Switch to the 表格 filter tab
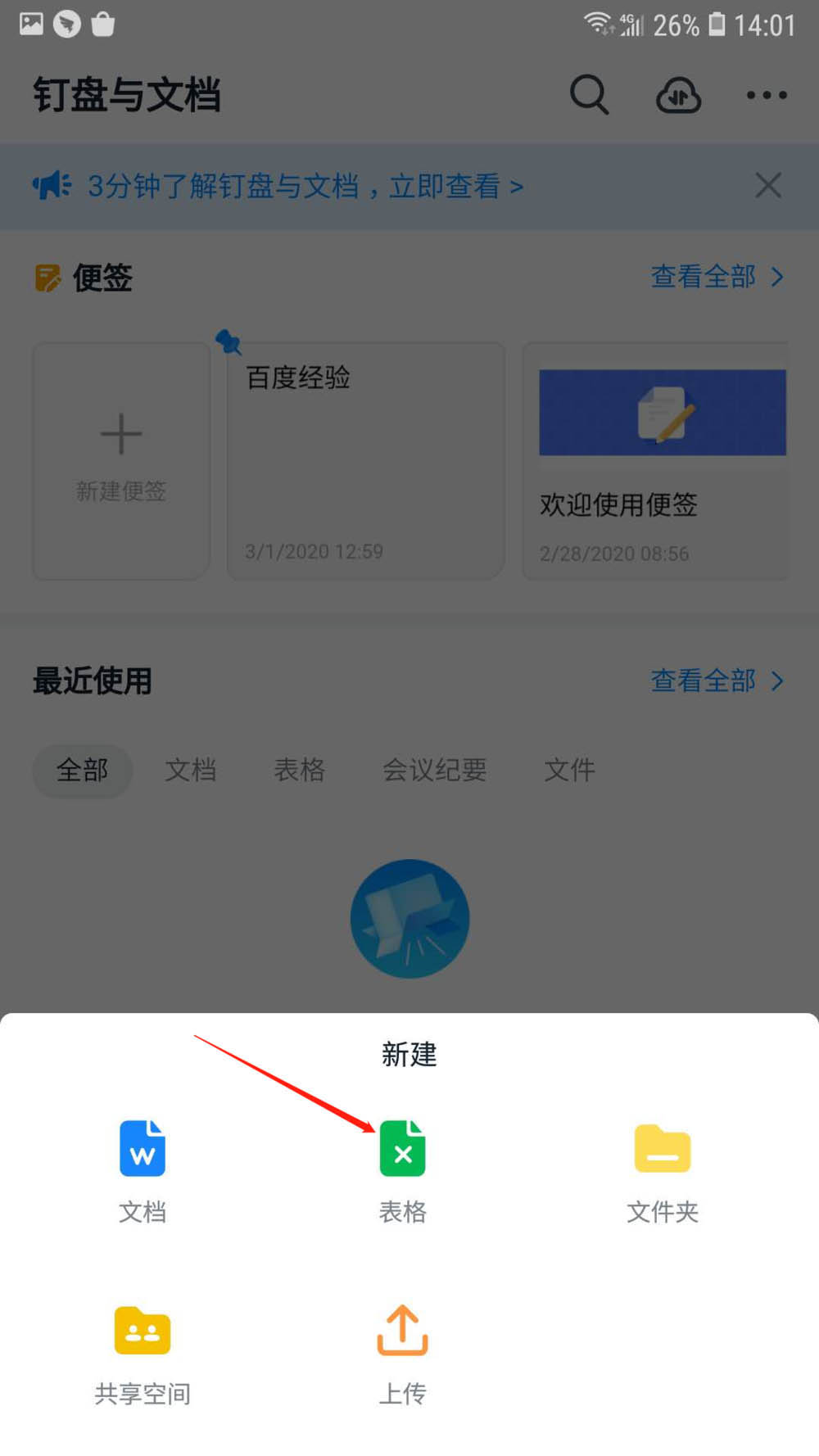Image resolution: width=819 pixels, height=1456 pixels. point(299,770)
